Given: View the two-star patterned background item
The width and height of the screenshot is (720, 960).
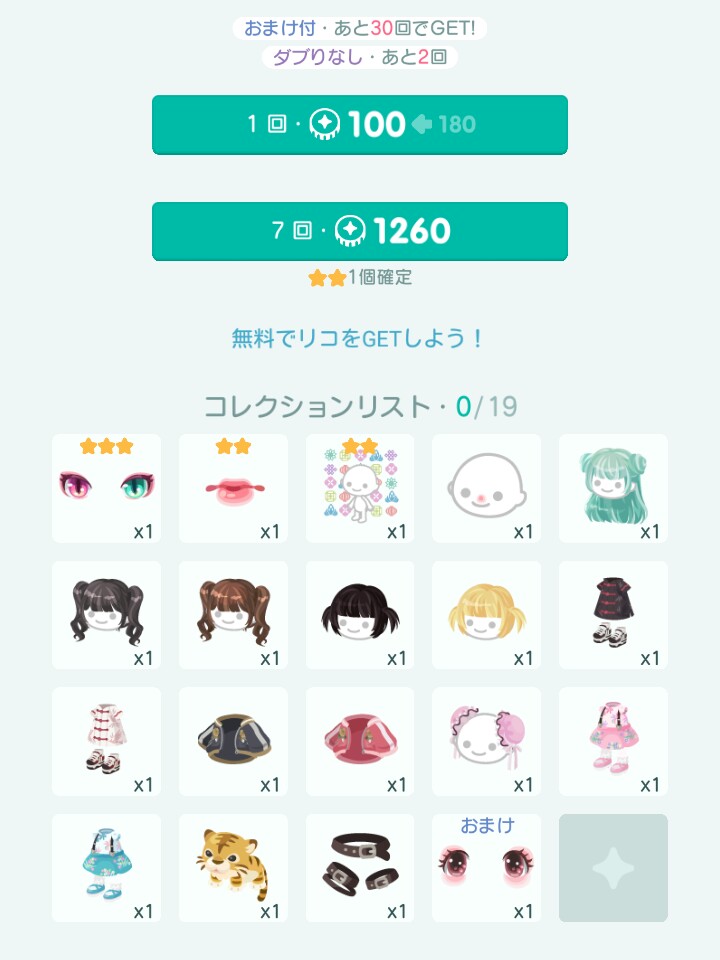Looking at the screenshot, I should tap(360, 488).
